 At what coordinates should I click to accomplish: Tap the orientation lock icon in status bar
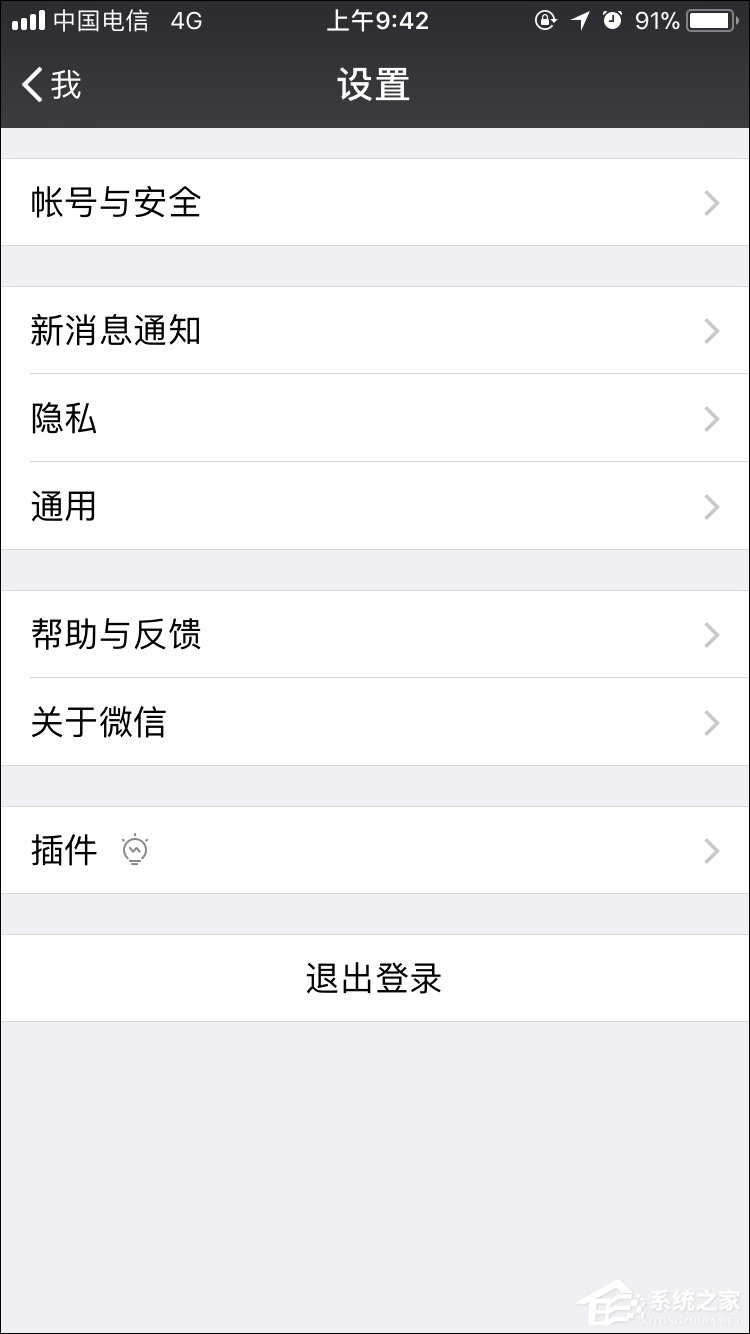(x=545, y=19)
